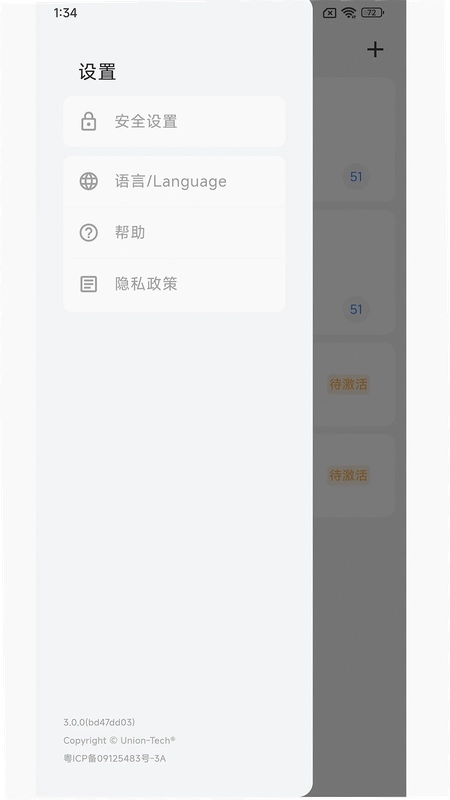The height and width of the screenshot is (800, 450).
Task: Tap the plus icon to add
Action: pyautogui.click(x=375, y=49)
